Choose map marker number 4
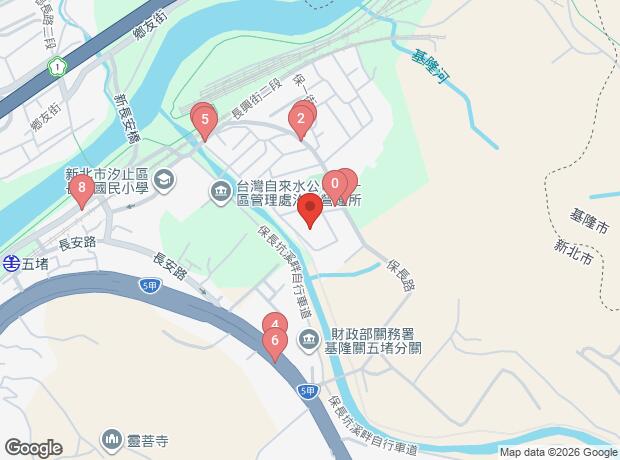 point(274,325)
